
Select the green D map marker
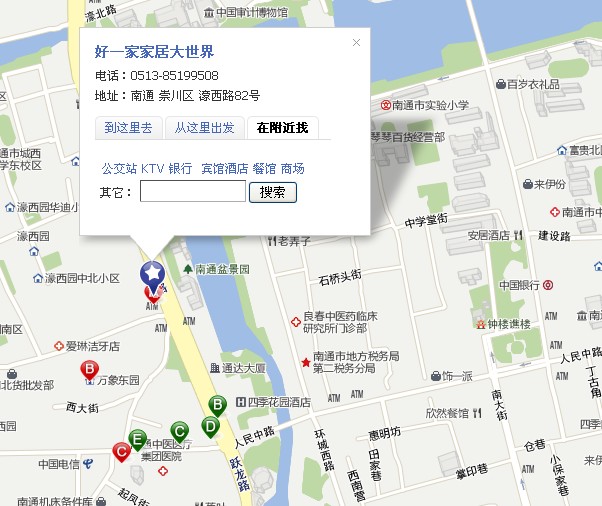[x=211, y=425]
